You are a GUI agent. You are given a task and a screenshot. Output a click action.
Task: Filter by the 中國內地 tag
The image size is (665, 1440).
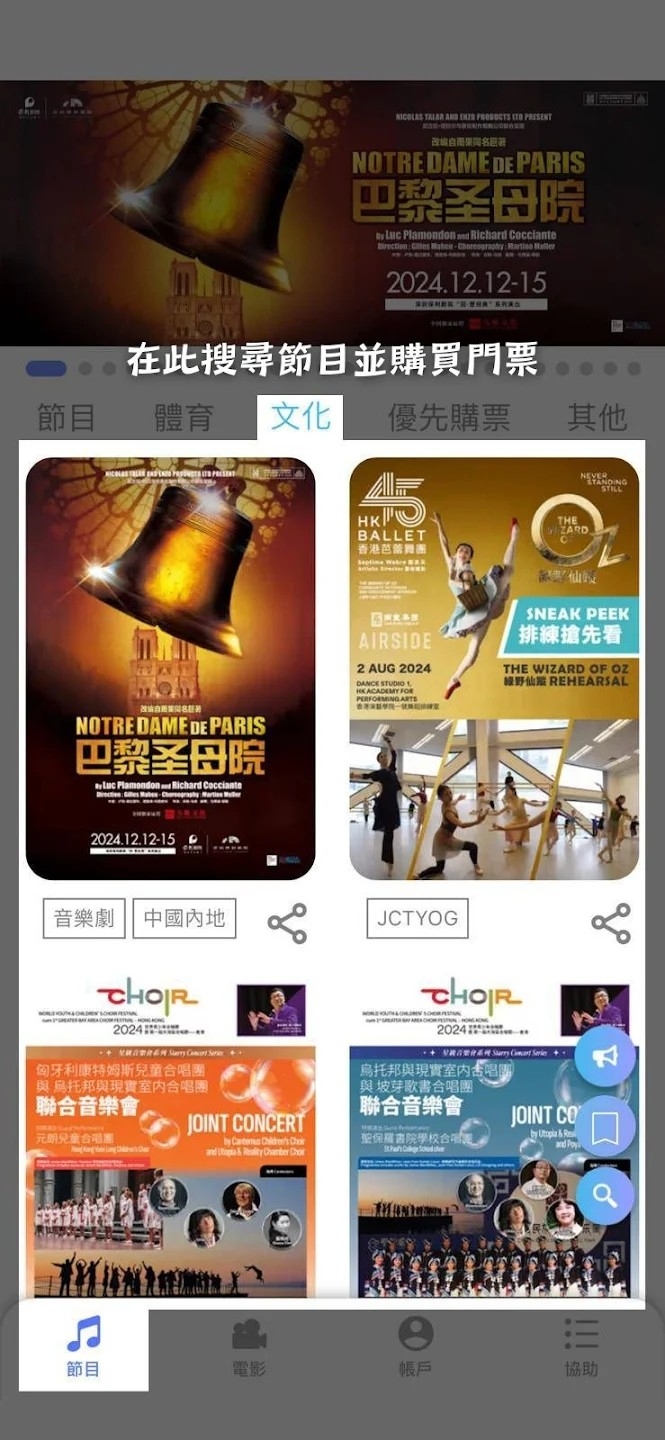point(184,918)
